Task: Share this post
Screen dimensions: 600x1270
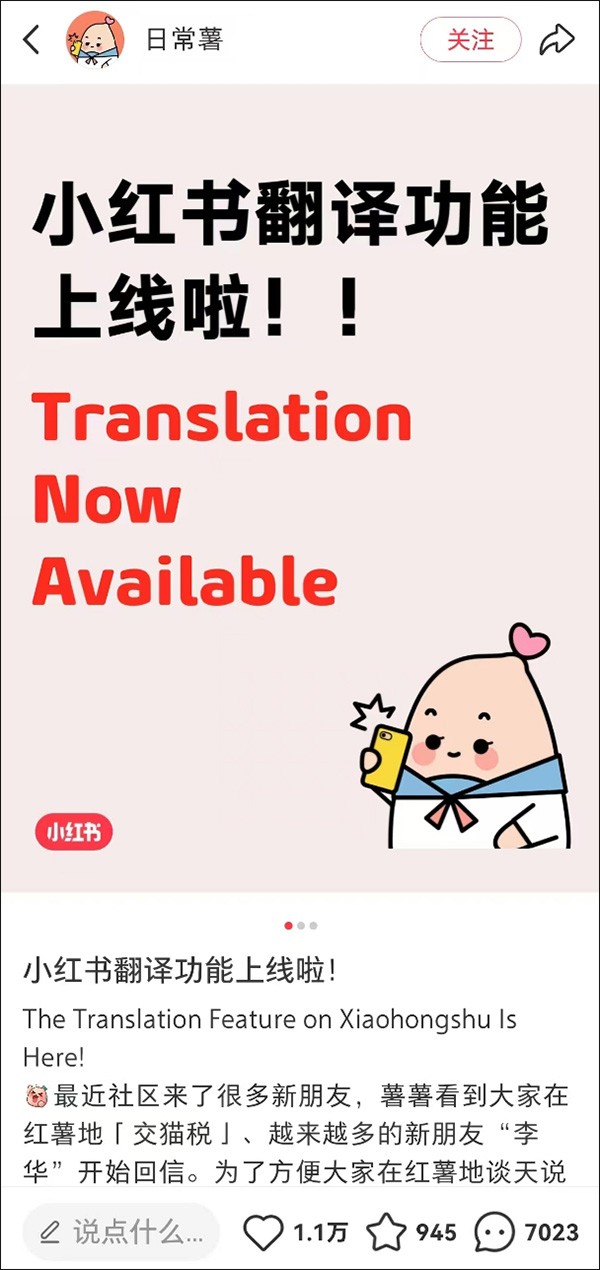Action: tap(557, 40)
